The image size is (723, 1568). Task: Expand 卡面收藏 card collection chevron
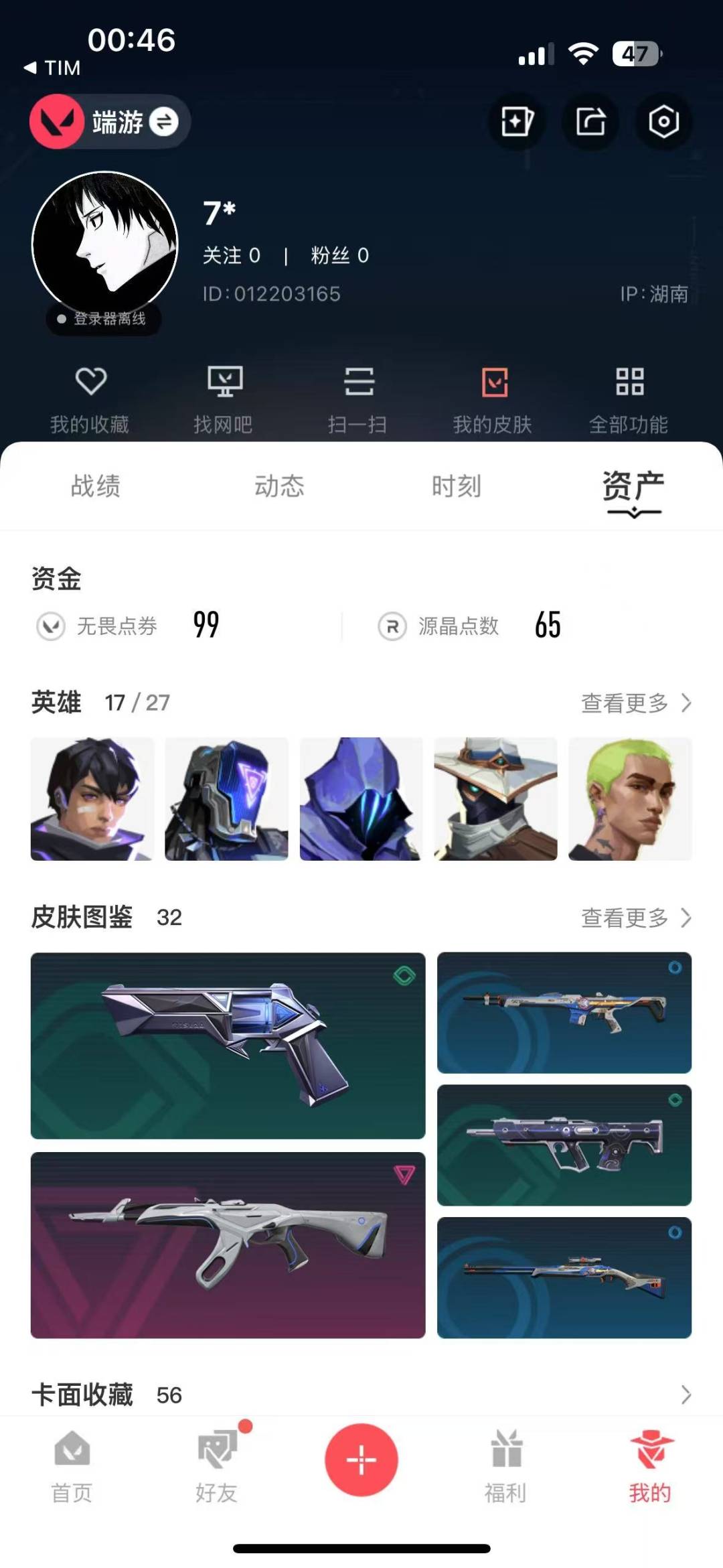click(x=685, y=1395)
